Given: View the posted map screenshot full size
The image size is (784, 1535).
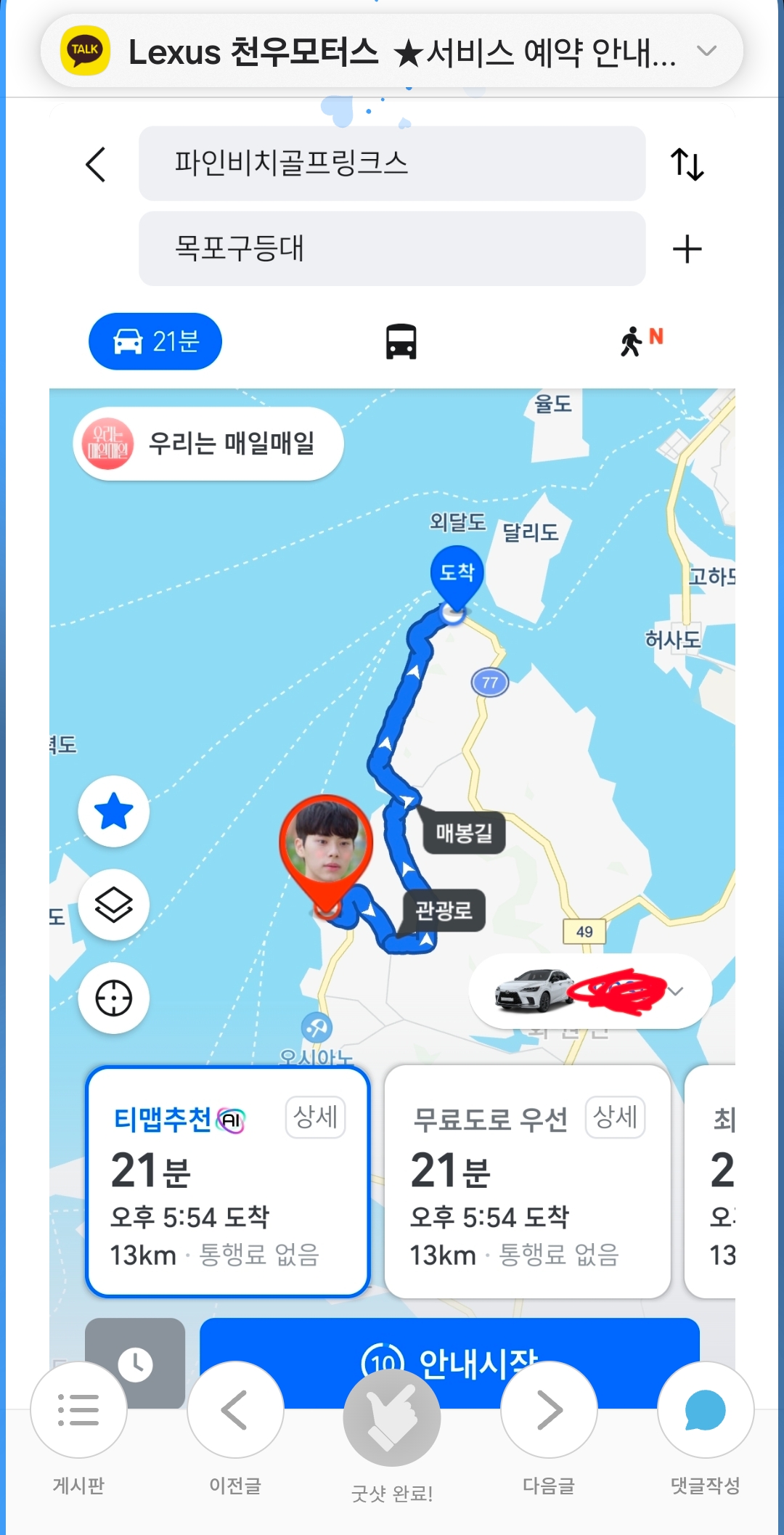Looking at the screenshot, I should pos(392,726).
